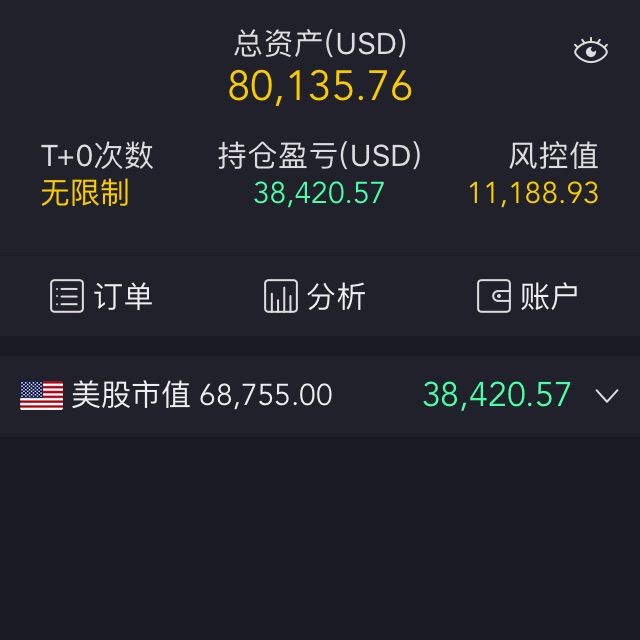Open the 订单 orders section
The image size is (640, 640).
[x=101, y=296]
